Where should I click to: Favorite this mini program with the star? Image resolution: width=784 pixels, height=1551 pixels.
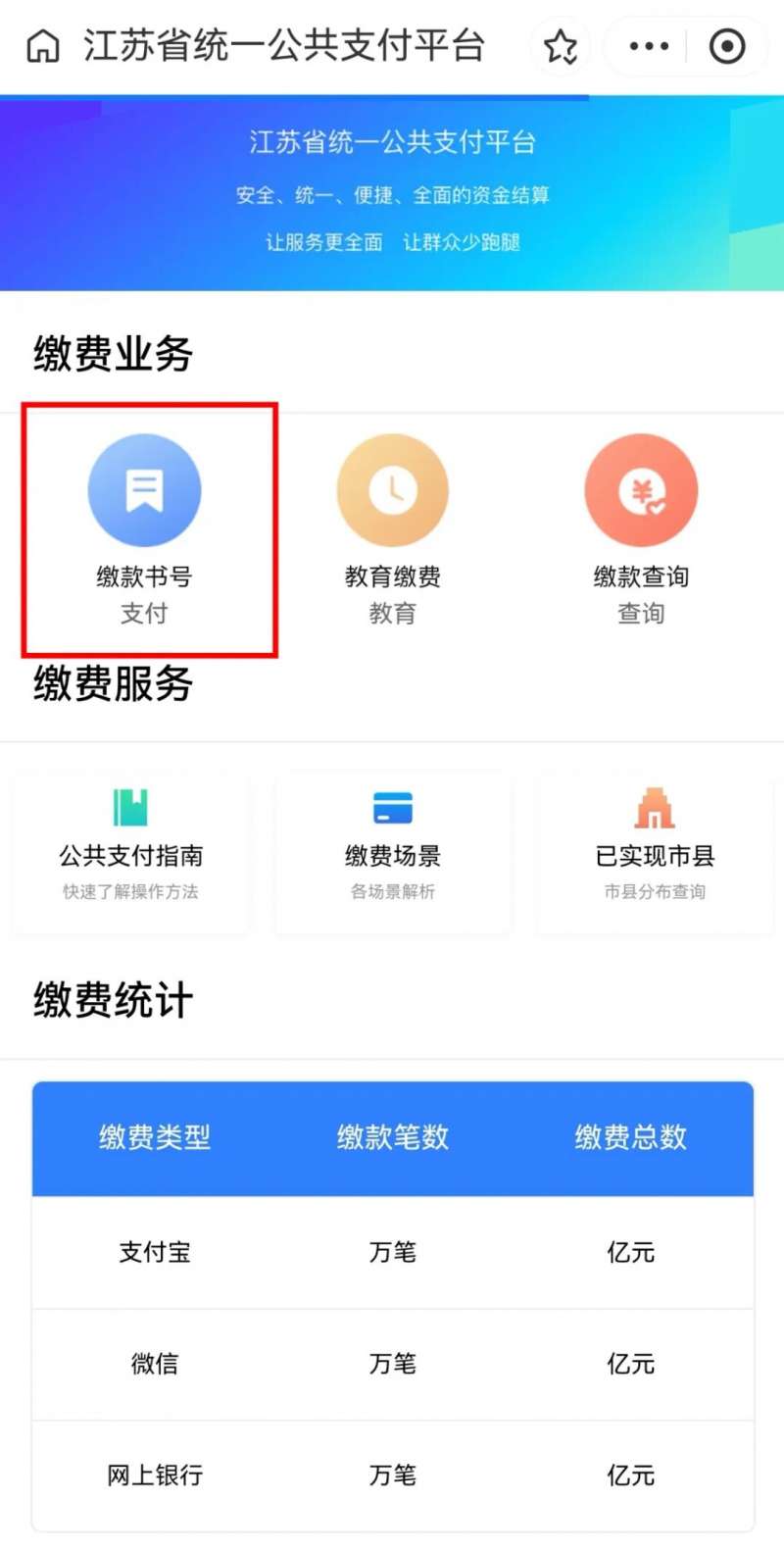coord(561,46)
